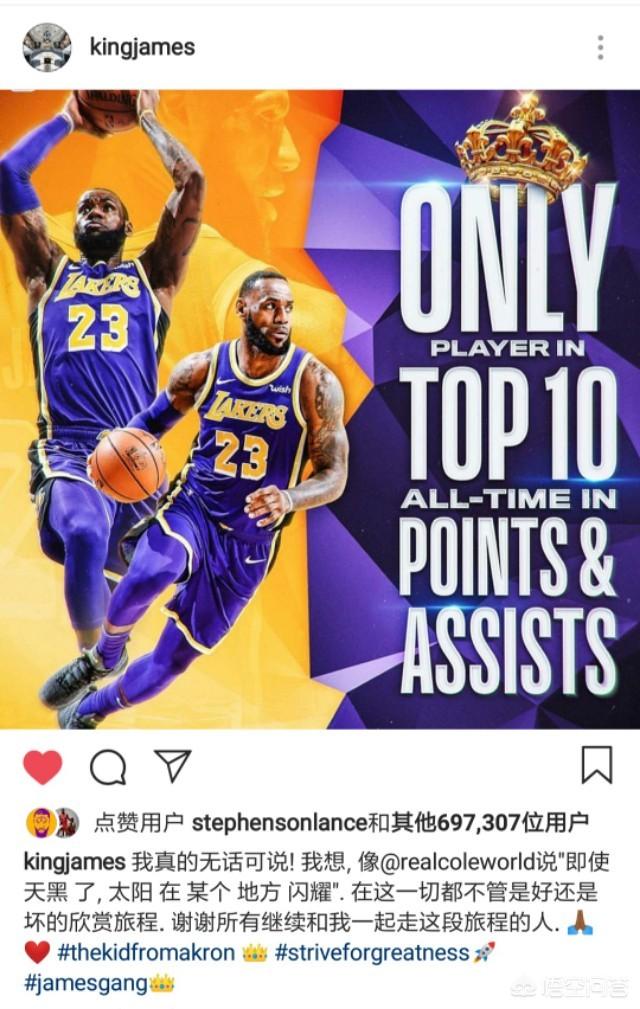Open kingjames profile avatar
The height and width of the screenshot is (1009, 640).
pos(46,47)
